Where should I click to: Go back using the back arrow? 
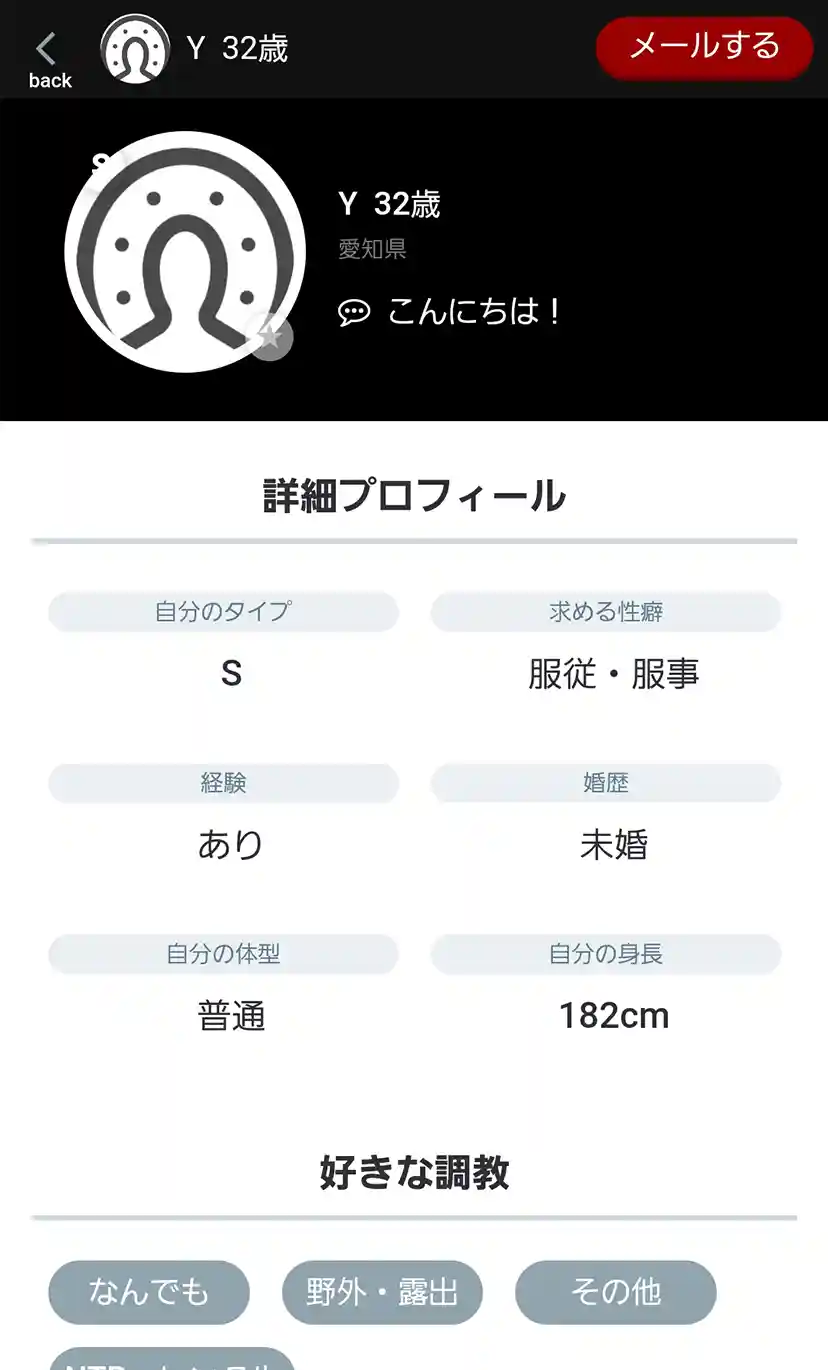tap(48, 58)
